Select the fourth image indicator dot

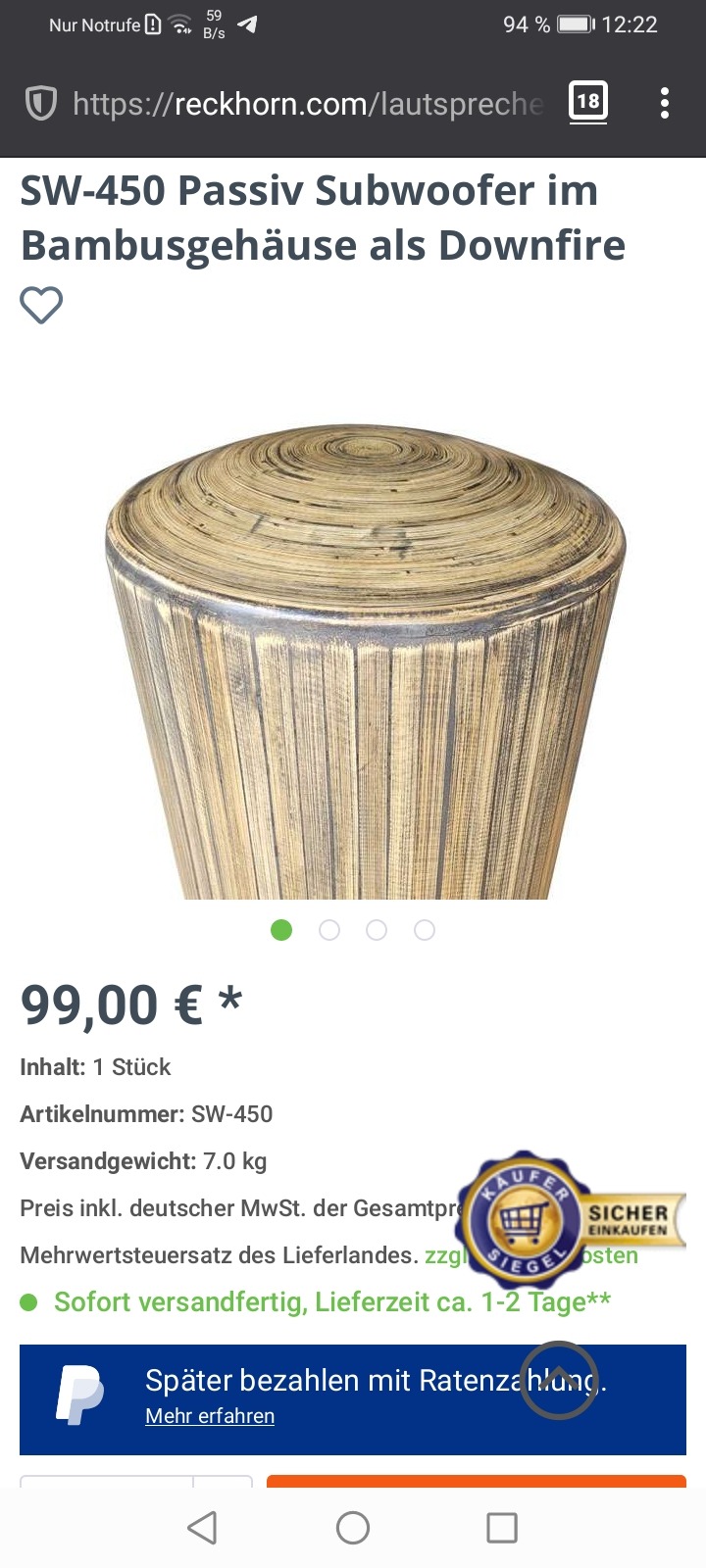(425, 930)
